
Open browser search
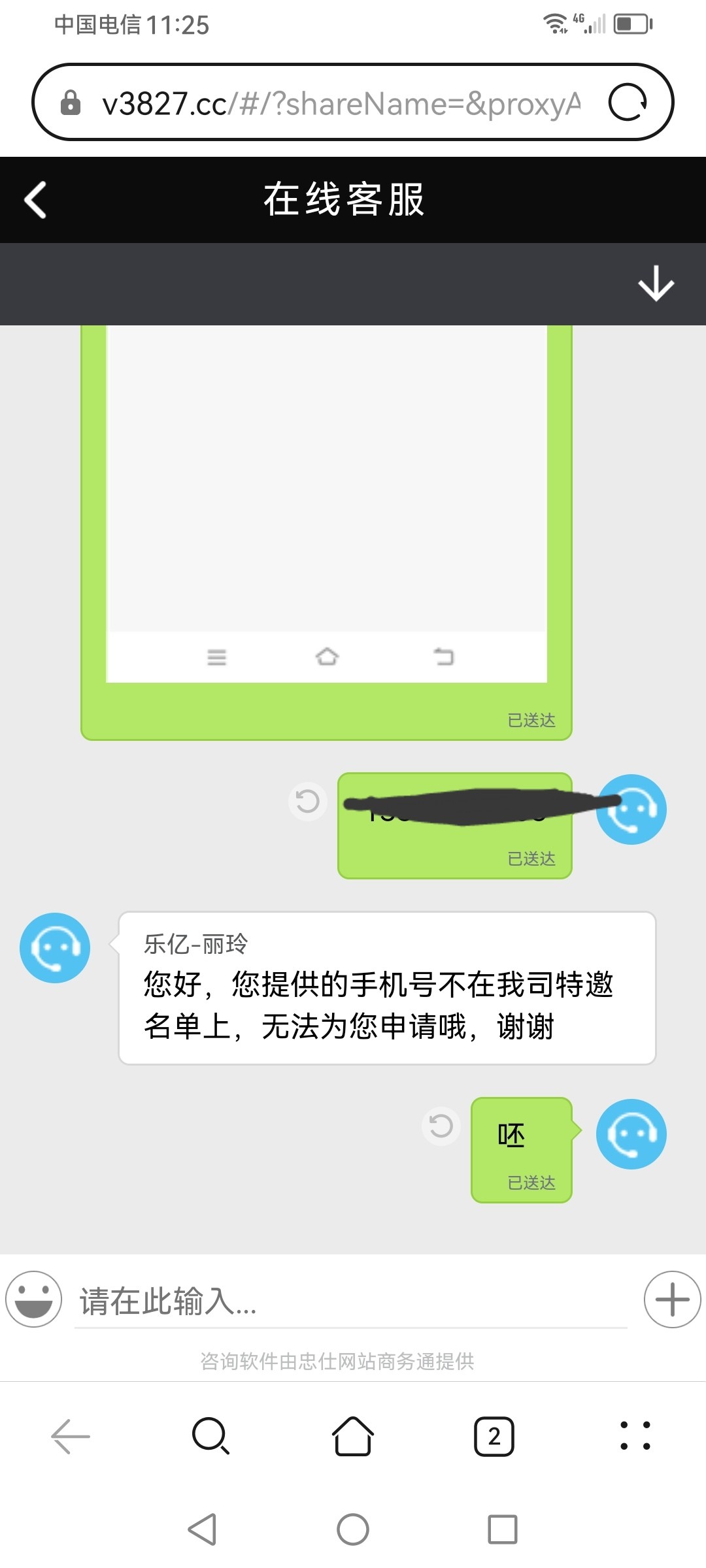click(210, 1436)
